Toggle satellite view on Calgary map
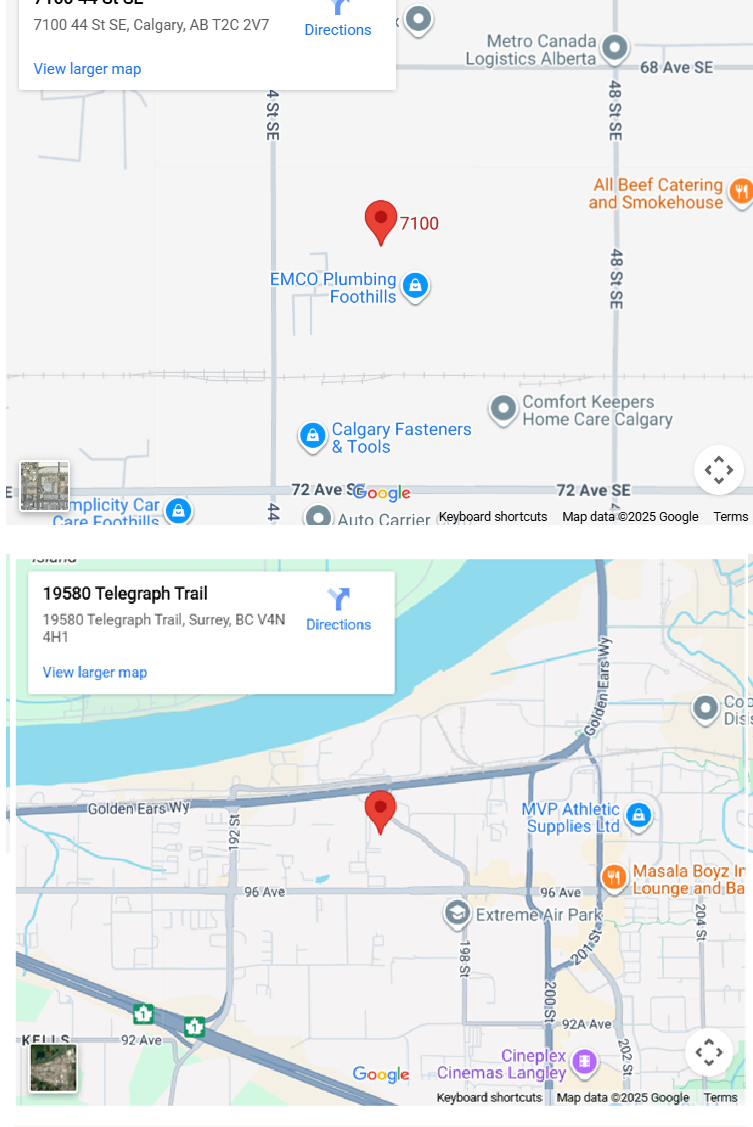753x1127 pixels. (45, 486)
